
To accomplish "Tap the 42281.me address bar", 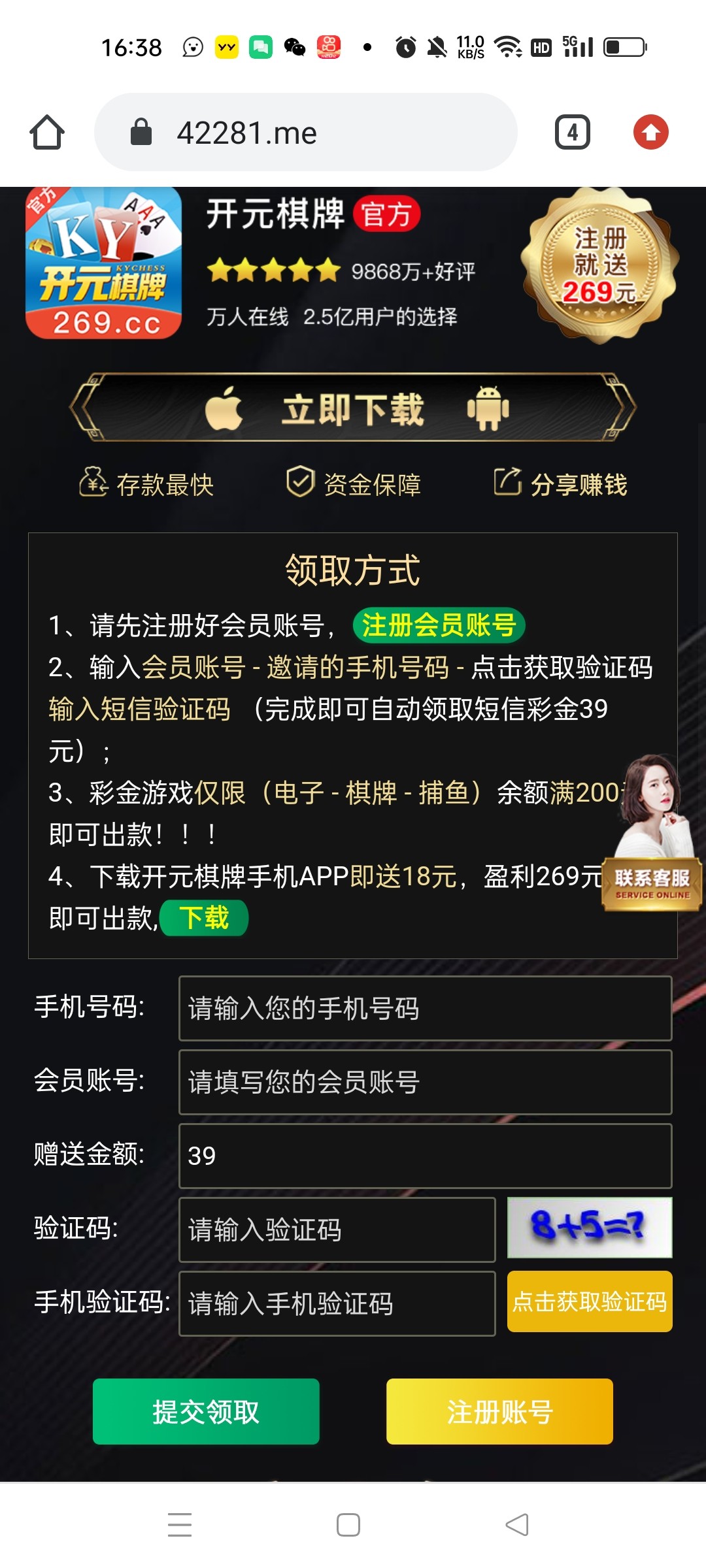I will point(306,133).
